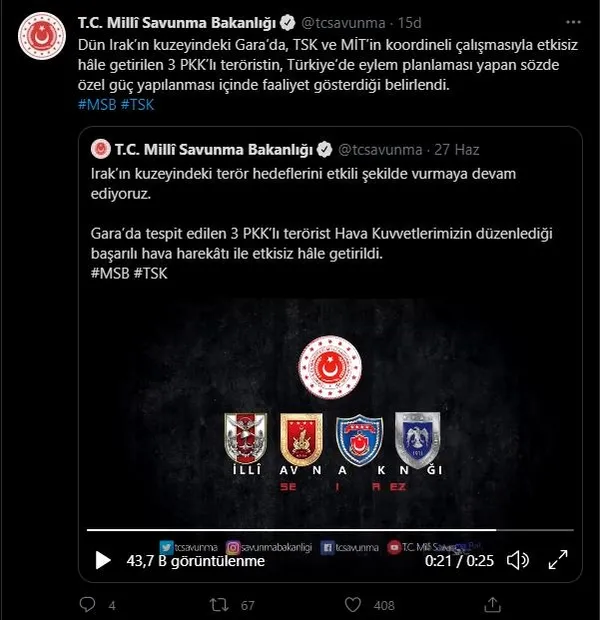600x620 pixels.
Task: Retweet this post with 67 retweets
Action: click(x=218, y=605)
